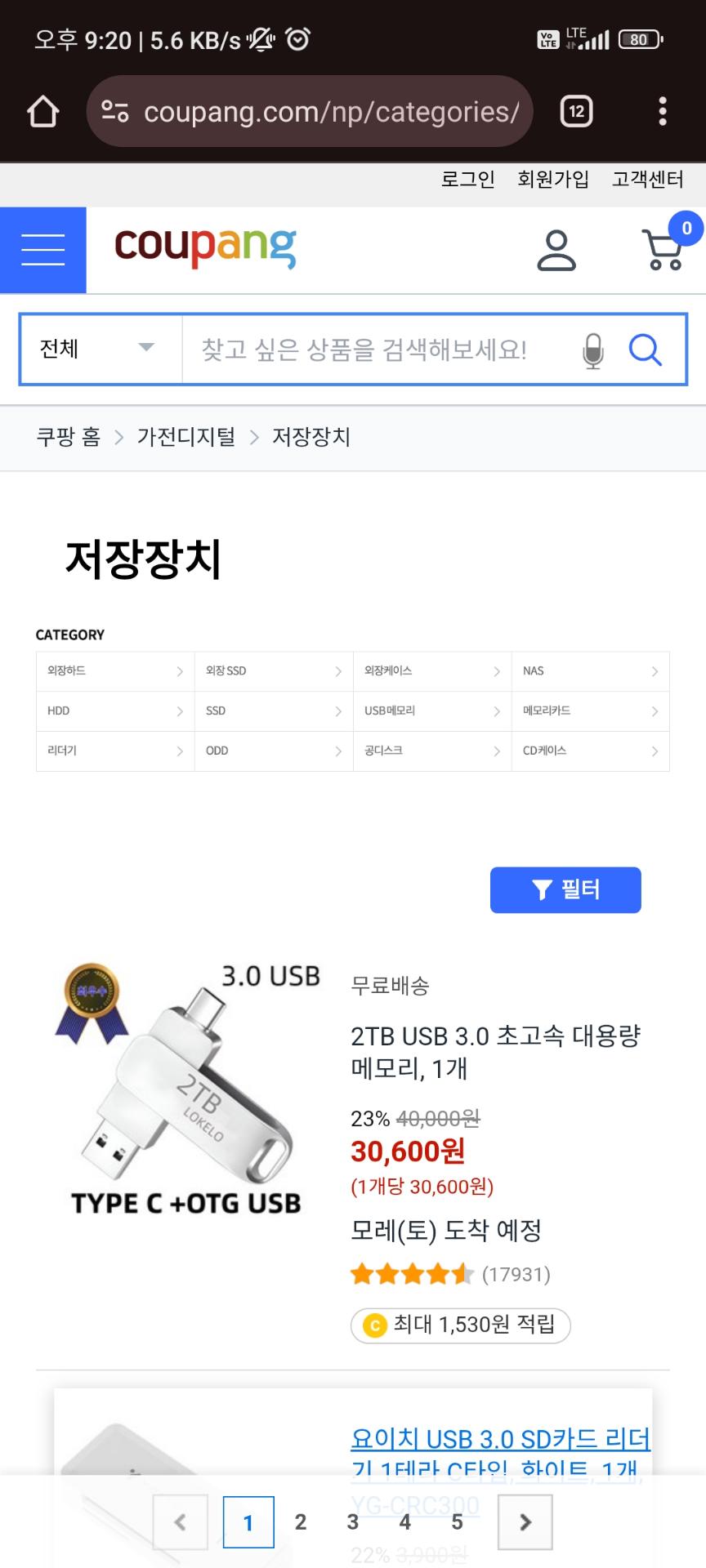The height and width of the screenshot is (1568, 706).
Task: Tap the voice search microphone
Action: tap(593, 350)
